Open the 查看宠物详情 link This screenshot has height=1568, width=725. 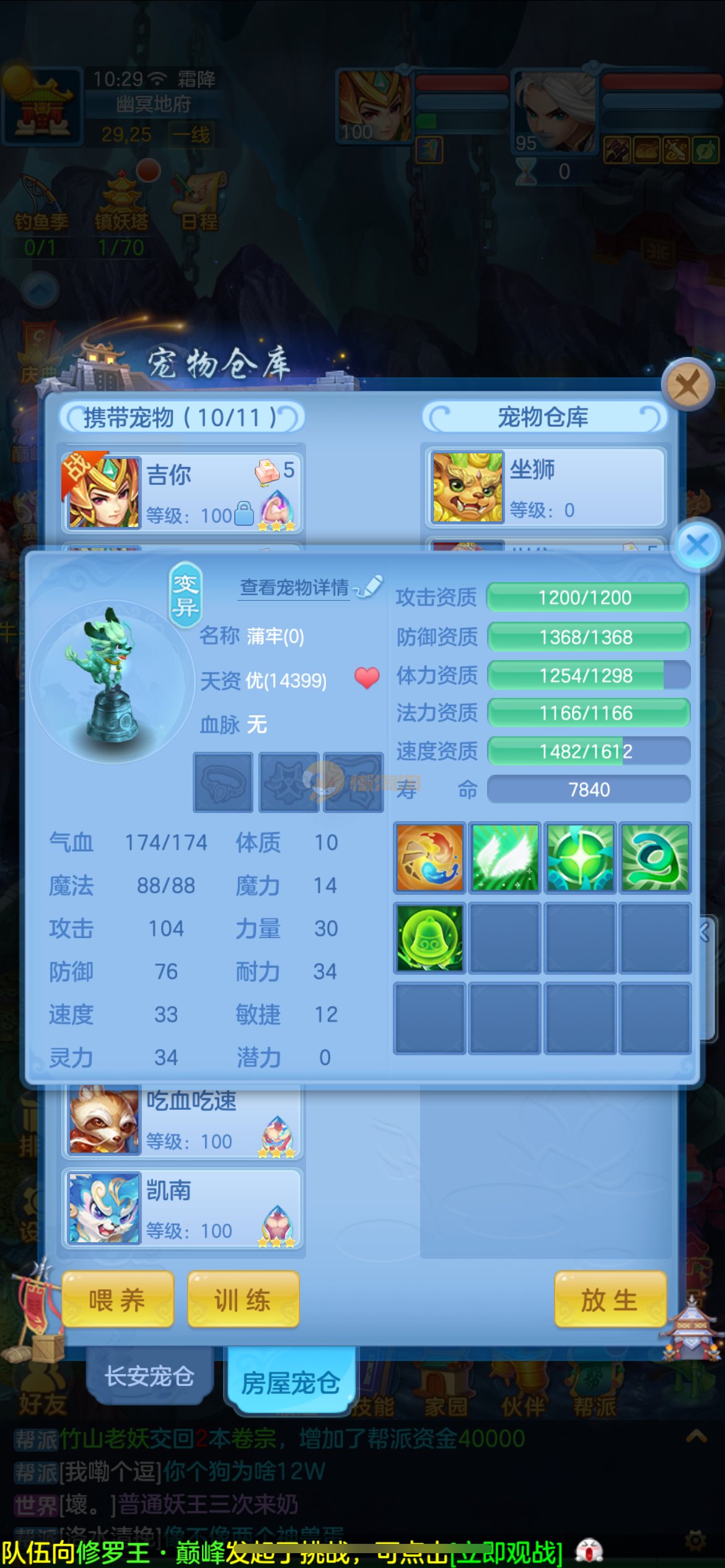[x=295, y=588]
